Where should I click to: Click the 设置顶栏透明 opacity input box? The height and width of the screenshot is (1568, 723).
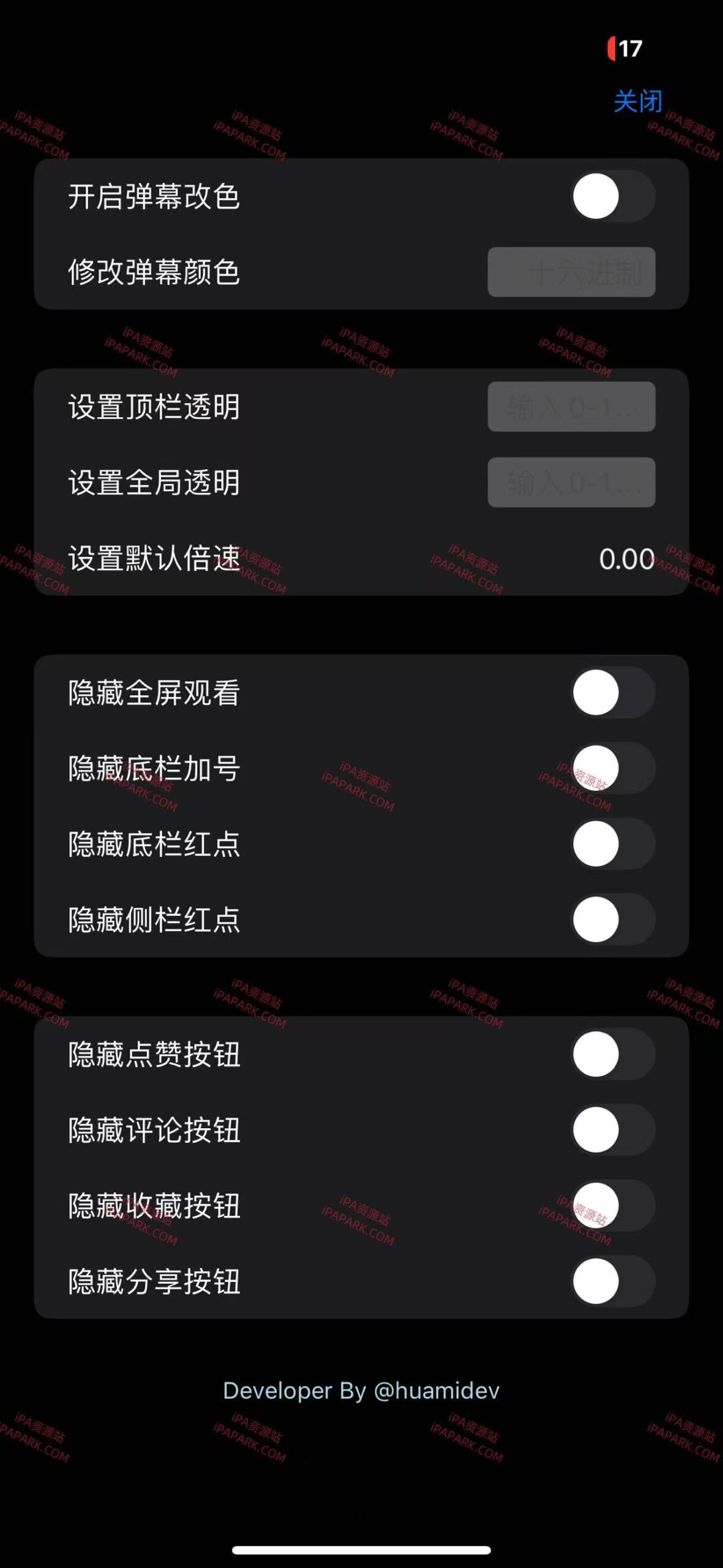571,407
